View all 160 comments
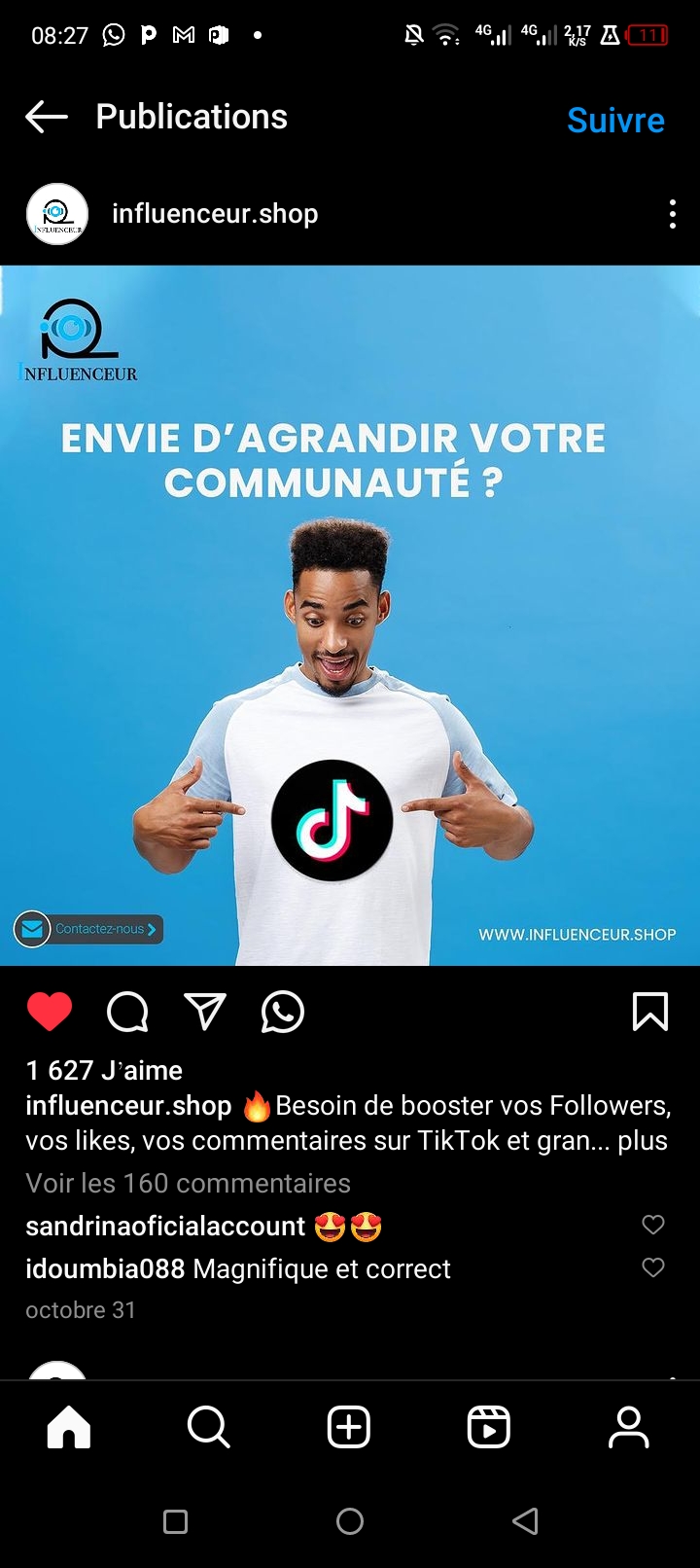 point(188,1183)
